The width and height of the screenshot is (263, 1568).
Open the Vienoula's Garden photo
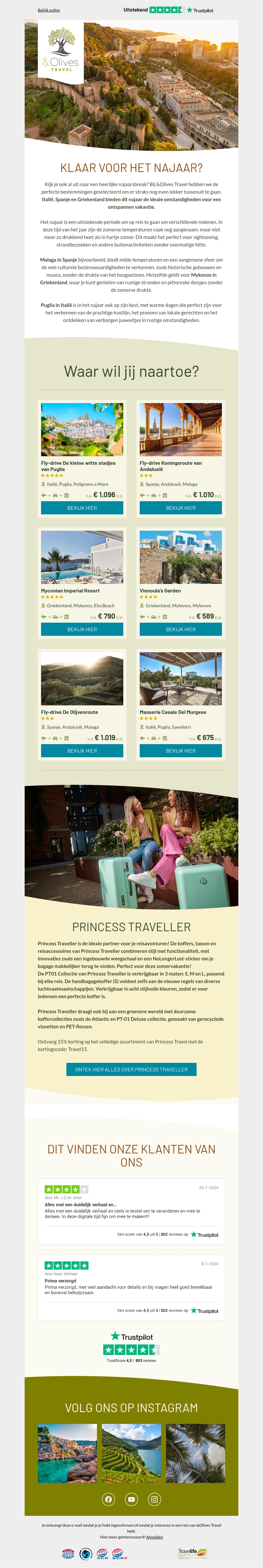click(x=180, y=557)
